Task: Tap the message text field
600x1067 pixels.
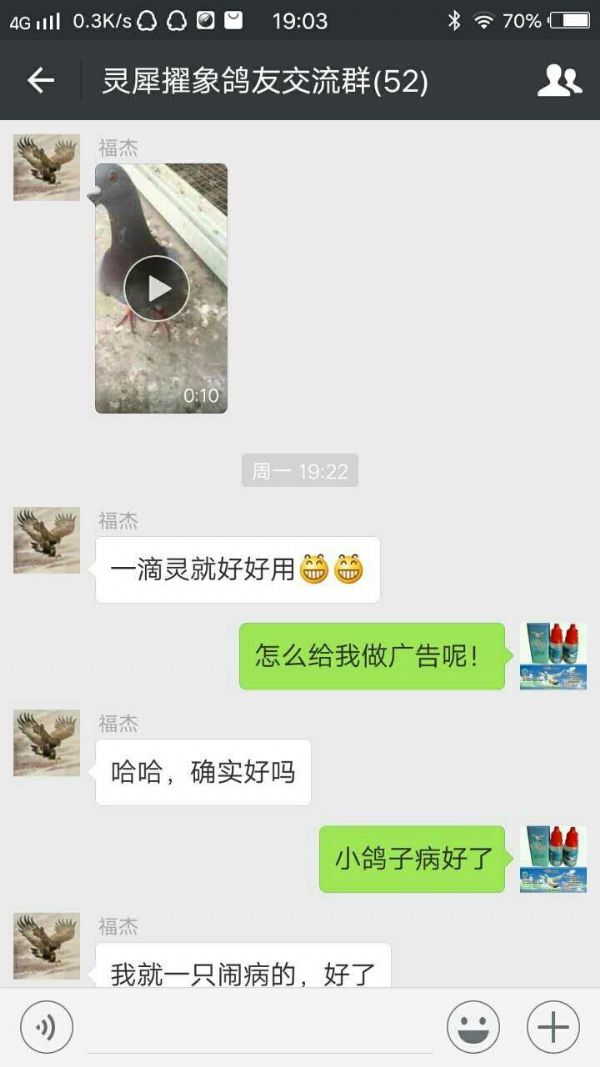Action: pos(260,1027)
